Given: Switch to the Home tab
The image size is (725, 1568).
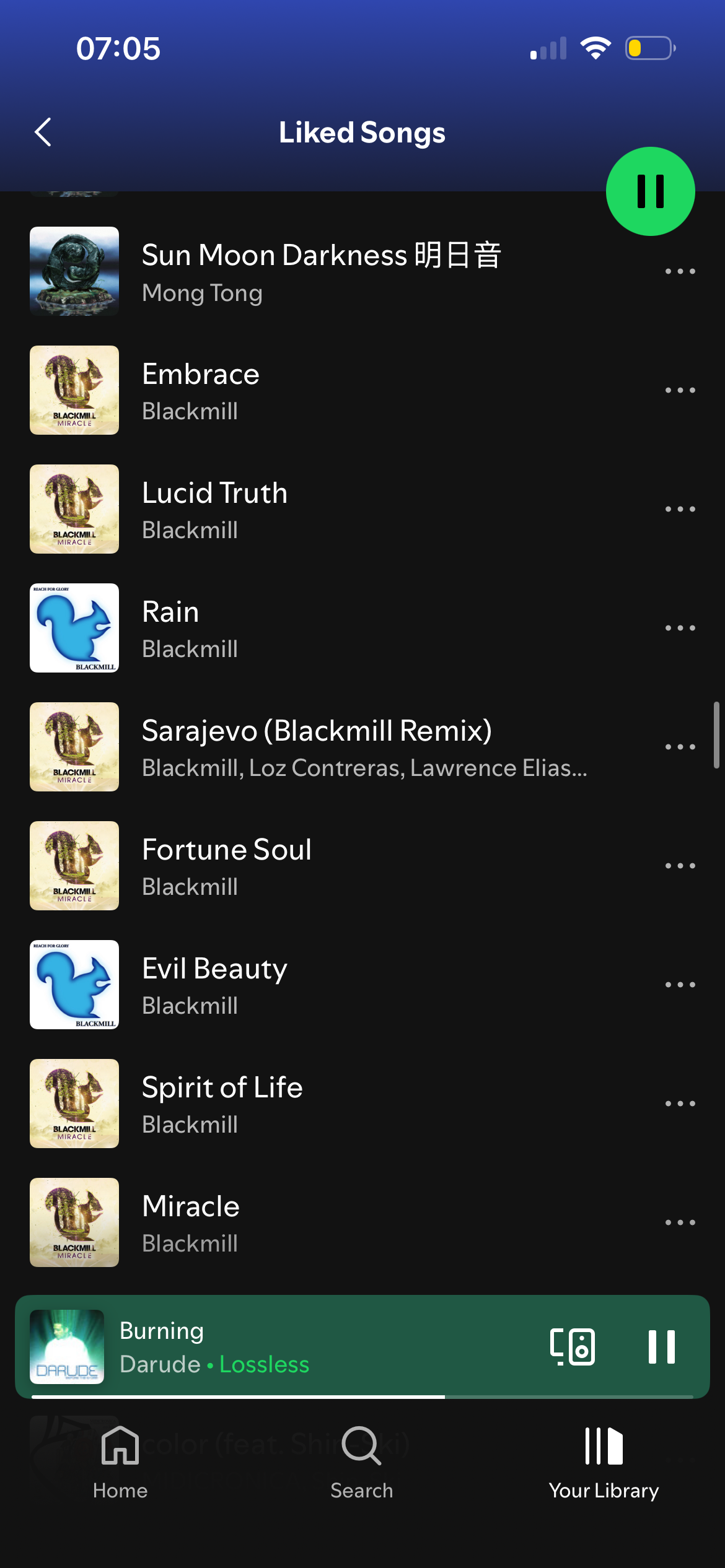Looking at the screenshot, I should [120, 1463].
